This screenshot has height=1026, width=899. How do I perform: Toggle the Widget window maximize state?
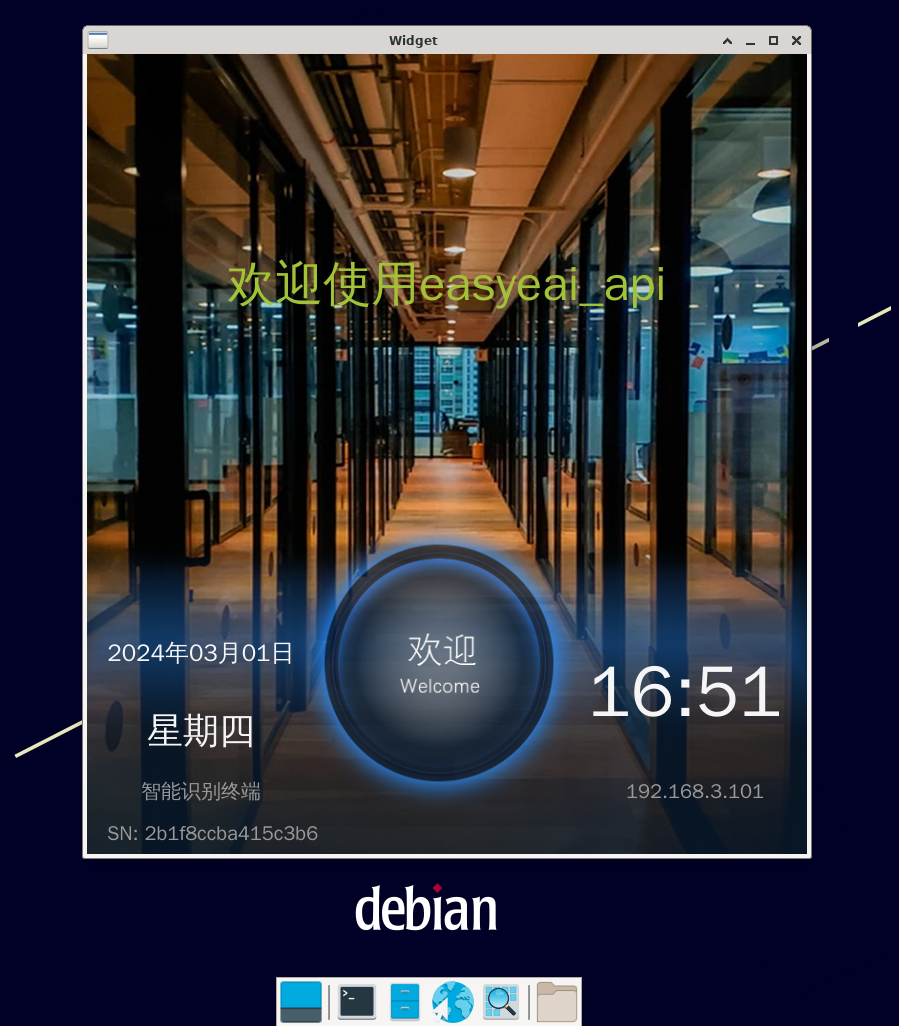coord(772,41)
